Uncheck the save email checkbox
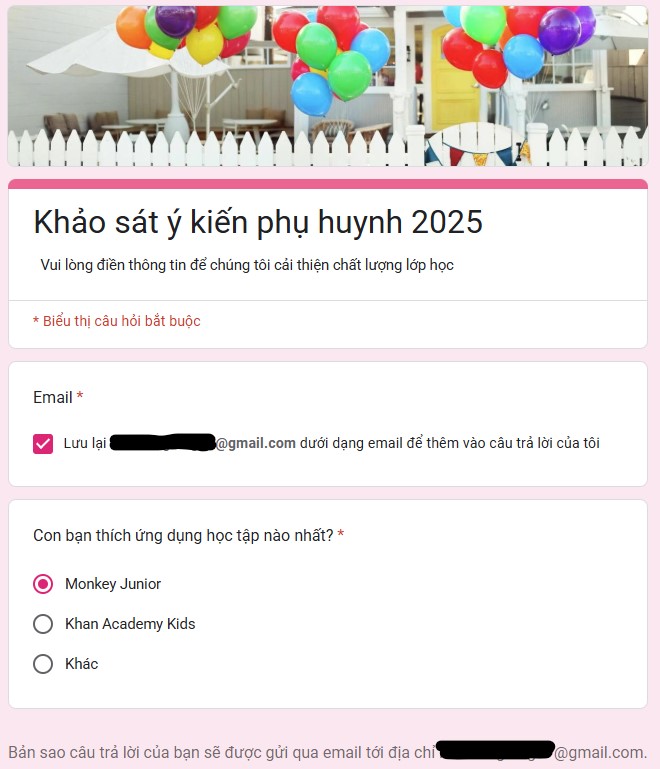660x769 pixels. (x=43, y=443)
